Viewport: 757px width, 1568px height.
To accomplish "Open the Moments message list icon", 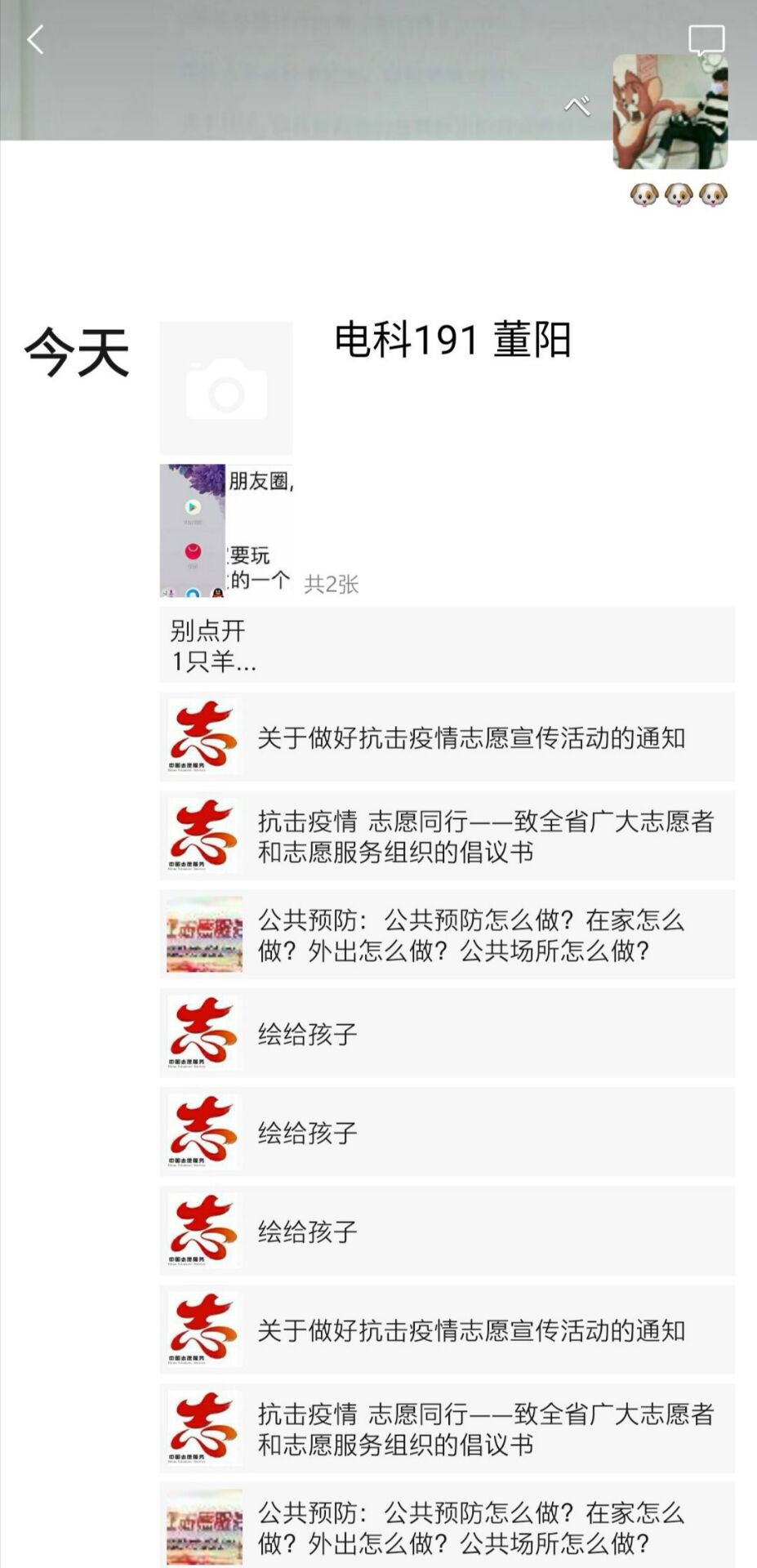I will click(706, 39).
